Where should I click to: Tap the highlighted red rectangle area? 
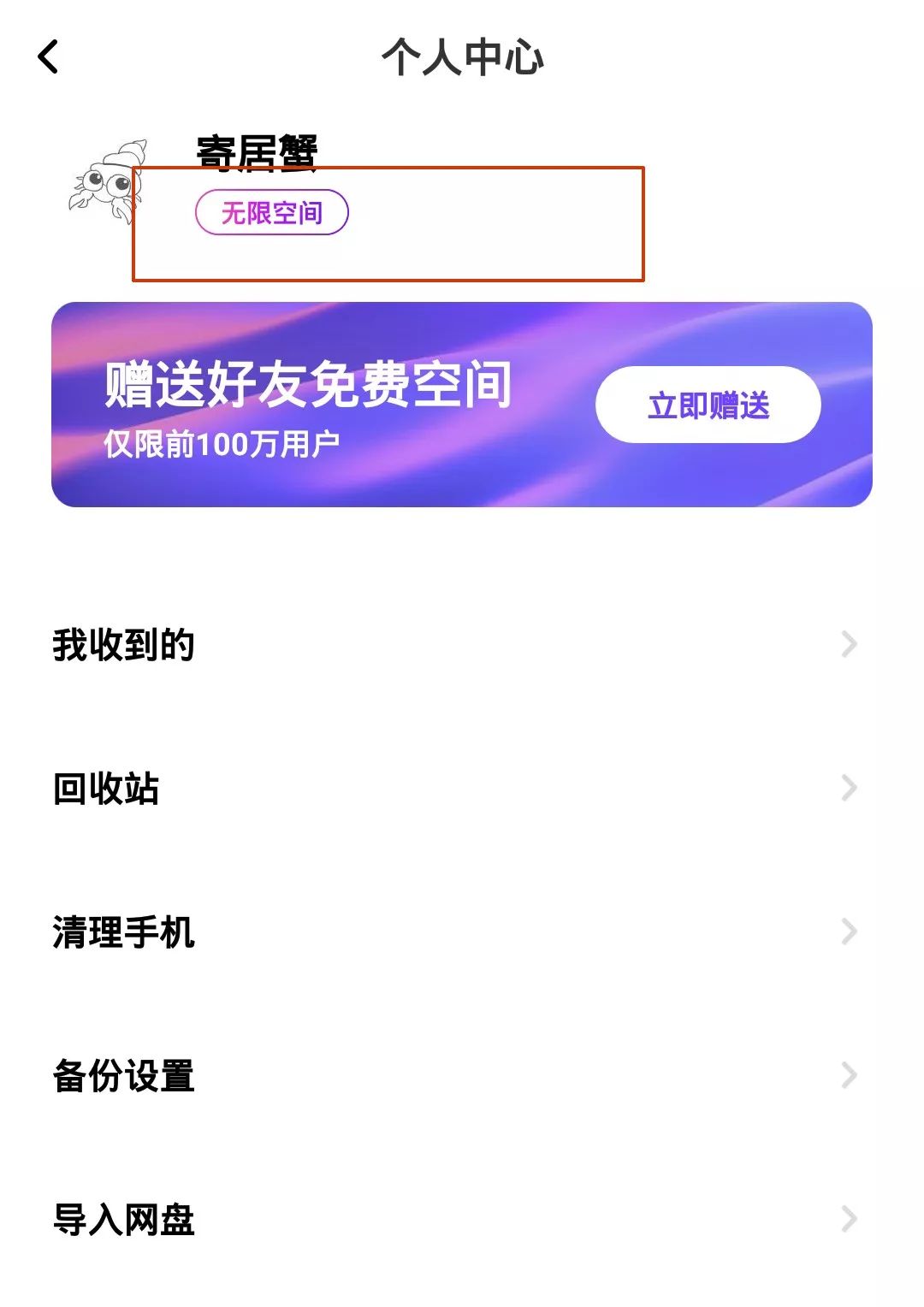click(x=389, y=222)
